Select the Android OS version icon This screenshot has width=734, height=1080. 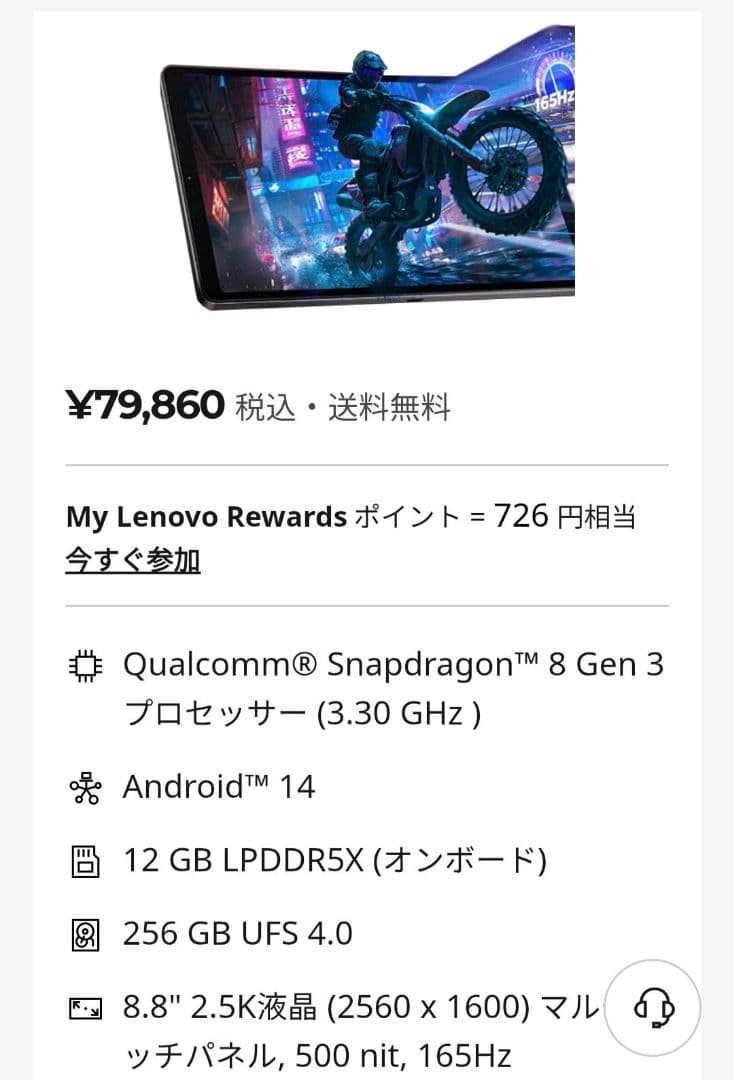[88, 788]
